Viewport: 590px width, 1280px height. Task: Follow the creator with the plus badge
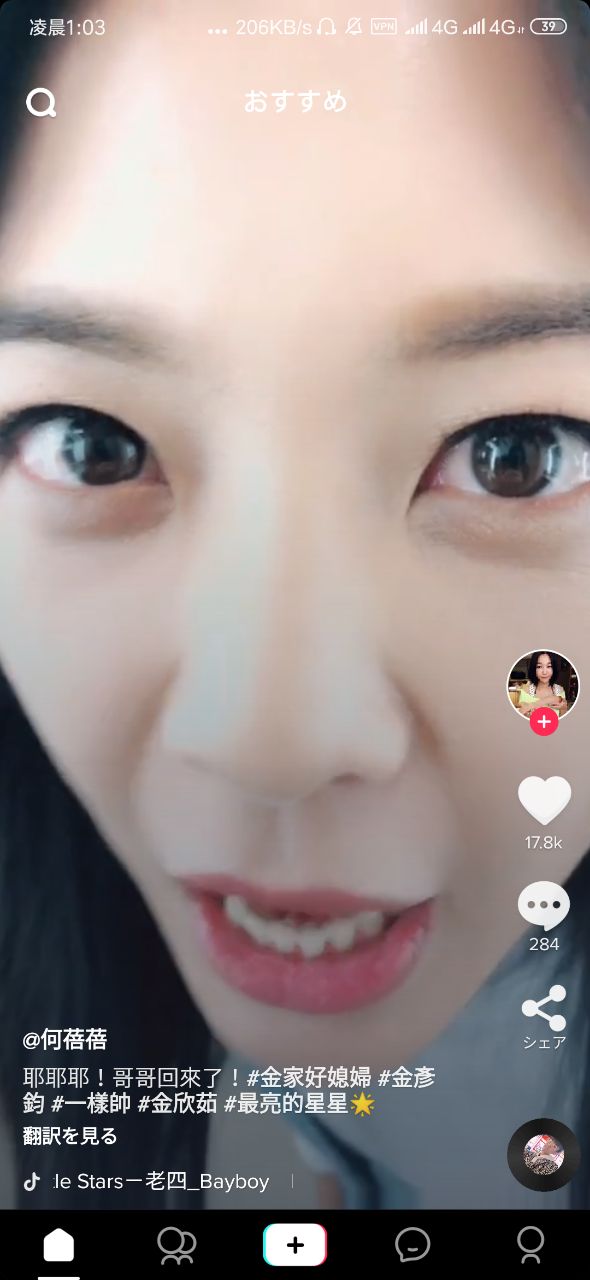point(543,721)
